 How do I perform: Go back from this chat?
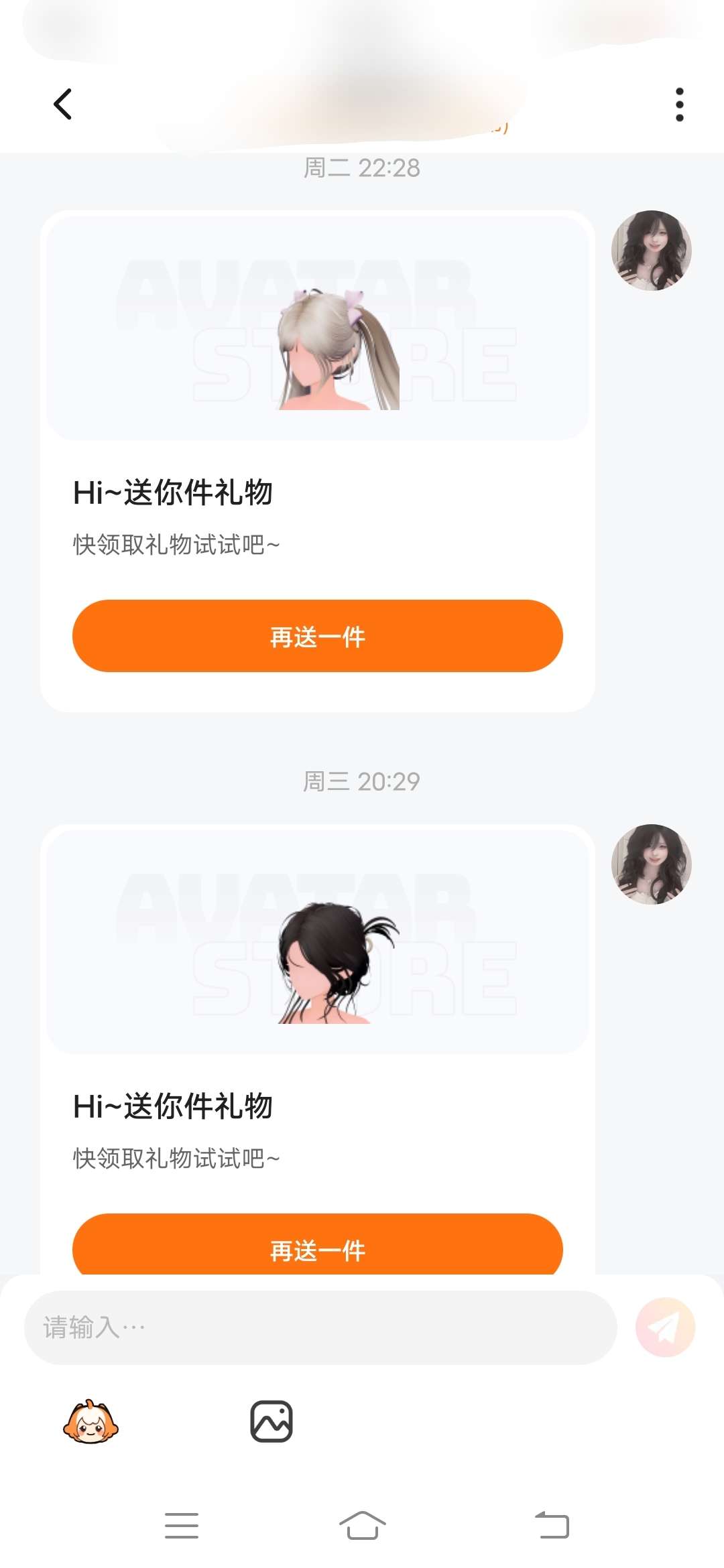pyautogui.click(x=63, y=105)
